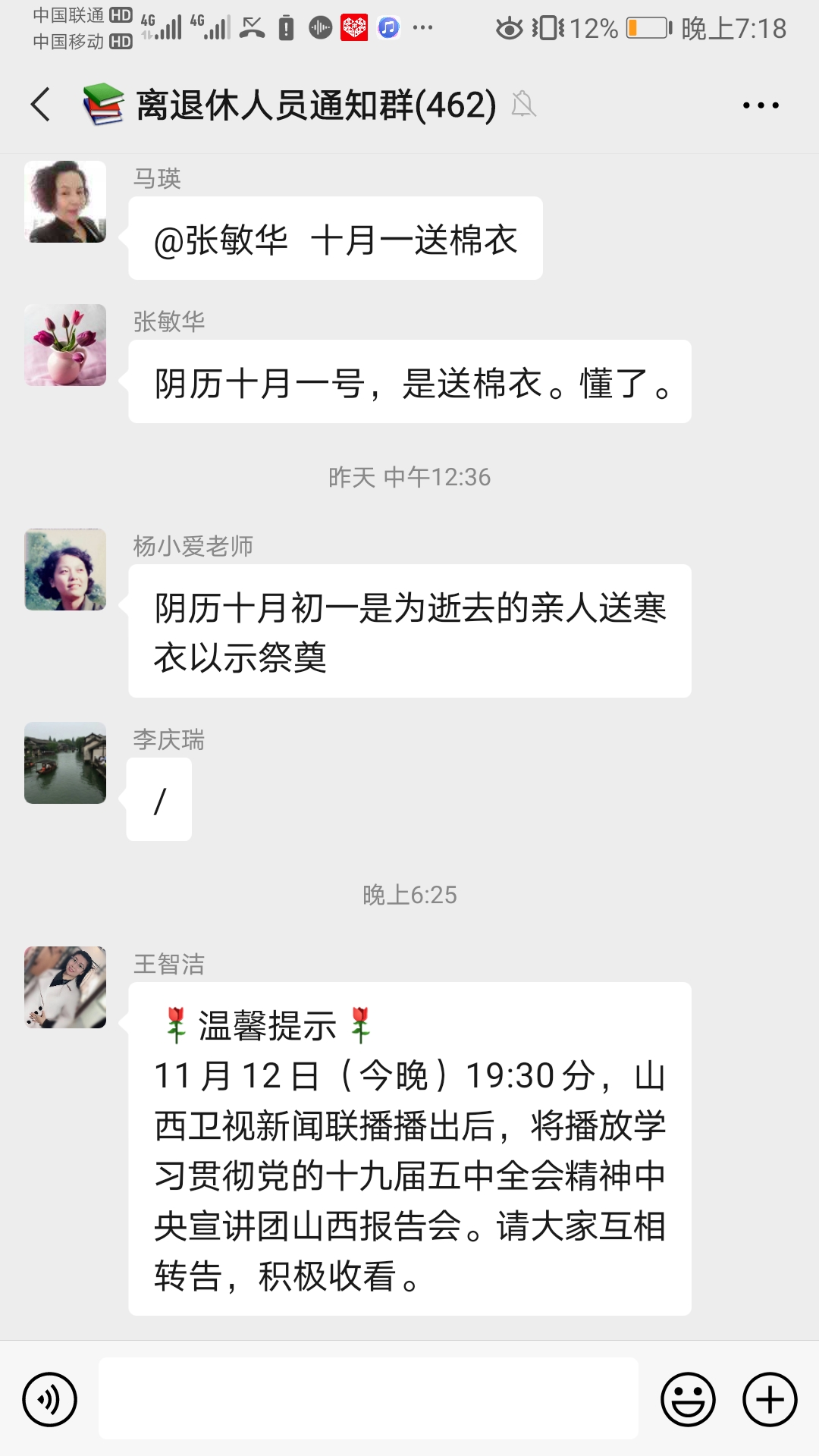
Task: Open the plus attachment menu
Action: 769,1399
